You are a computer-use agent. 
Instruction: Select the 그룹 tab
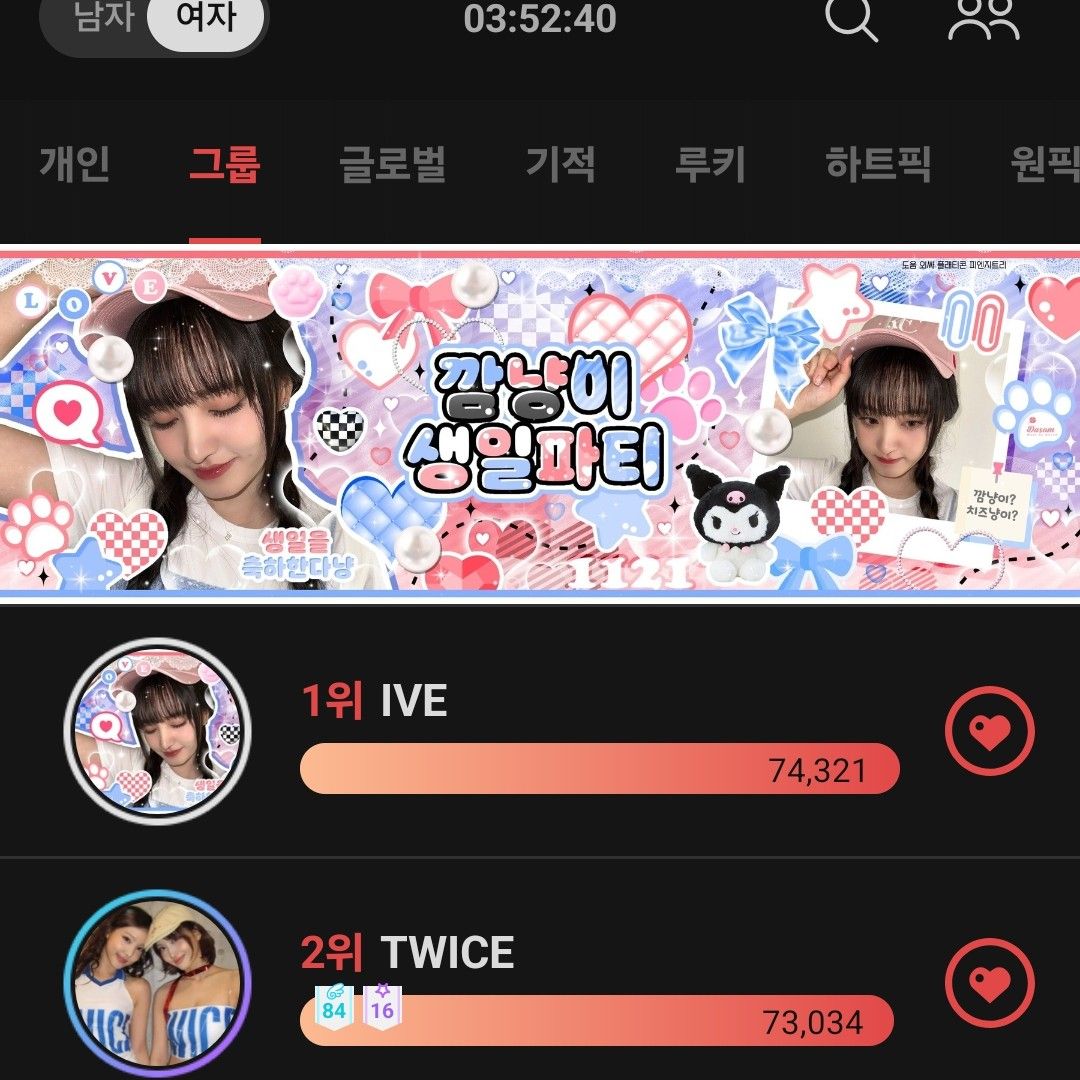[225, 164]
